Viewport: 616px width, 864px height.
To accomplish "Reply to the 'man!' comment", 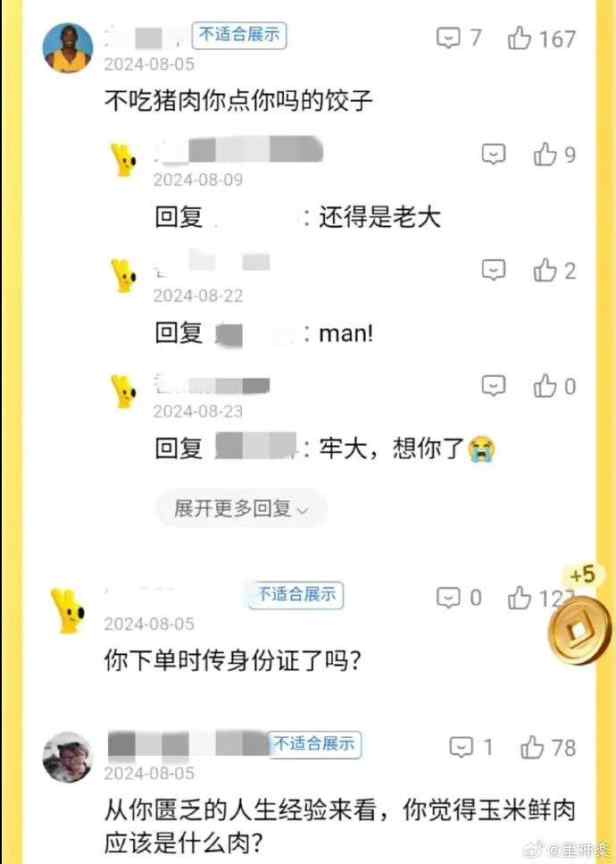I will tap(494, 270).
